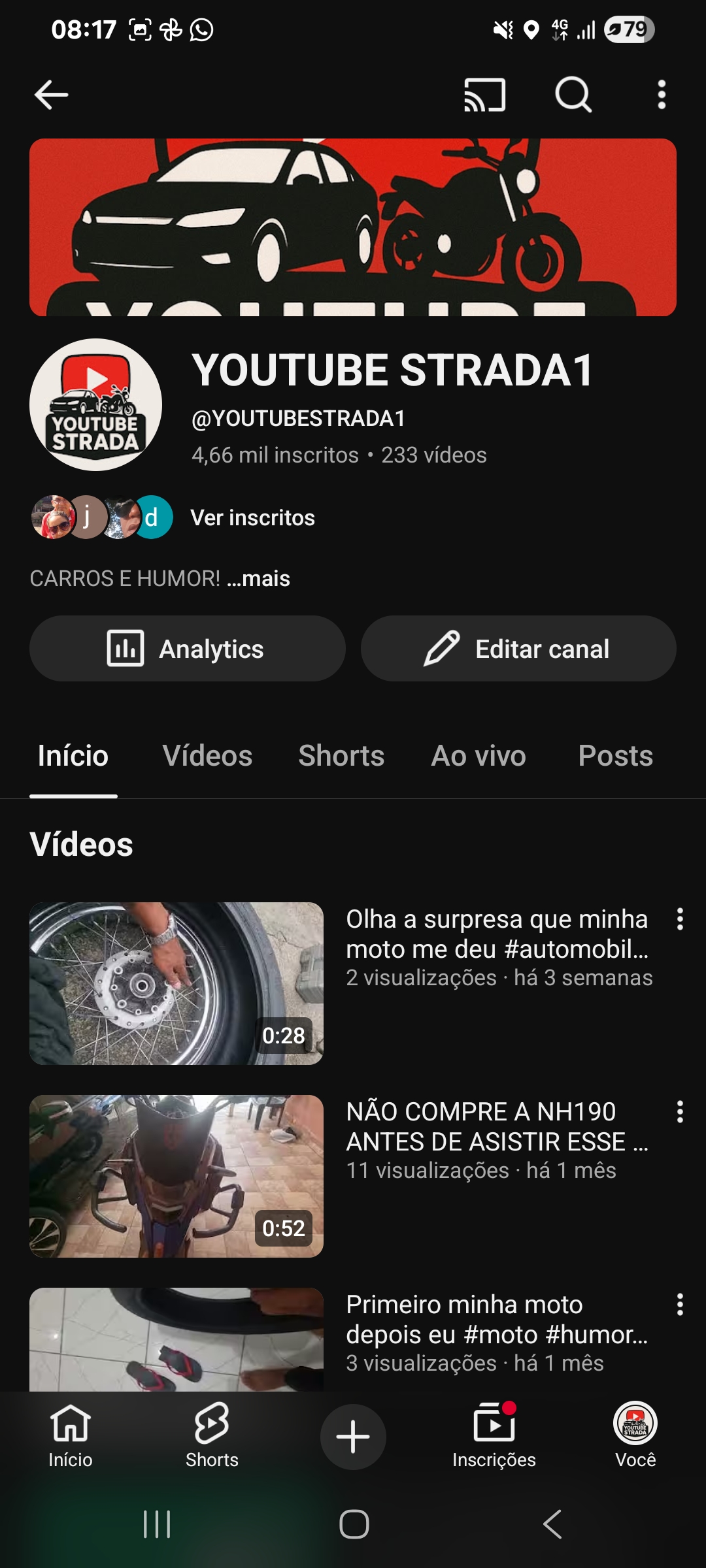Open channel Analytics

pyautogui.click(x=187, y=649)
